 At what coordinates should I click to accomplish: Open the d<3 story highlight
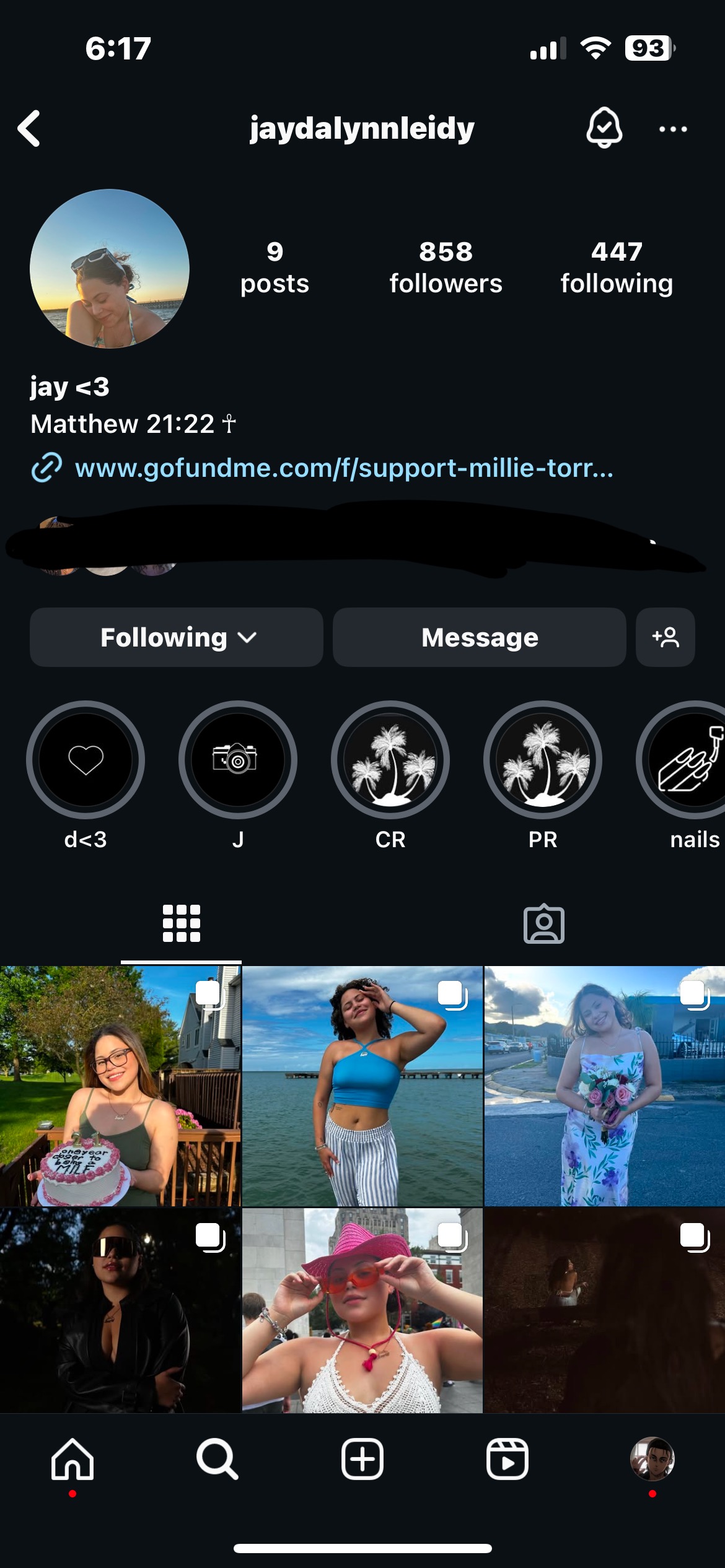click(86, 760)
